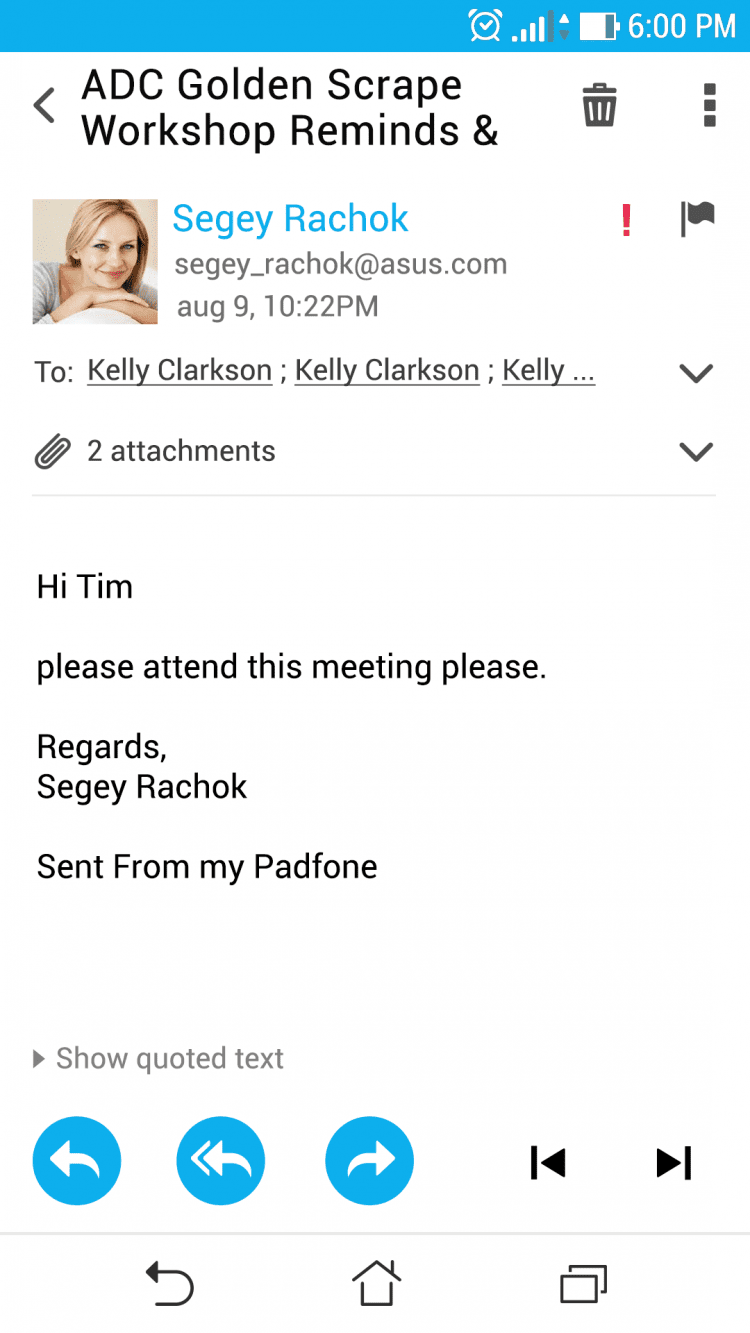This screenshot has height=1333, width=750.
Task: Reply all to this email
Action: 221,1161
